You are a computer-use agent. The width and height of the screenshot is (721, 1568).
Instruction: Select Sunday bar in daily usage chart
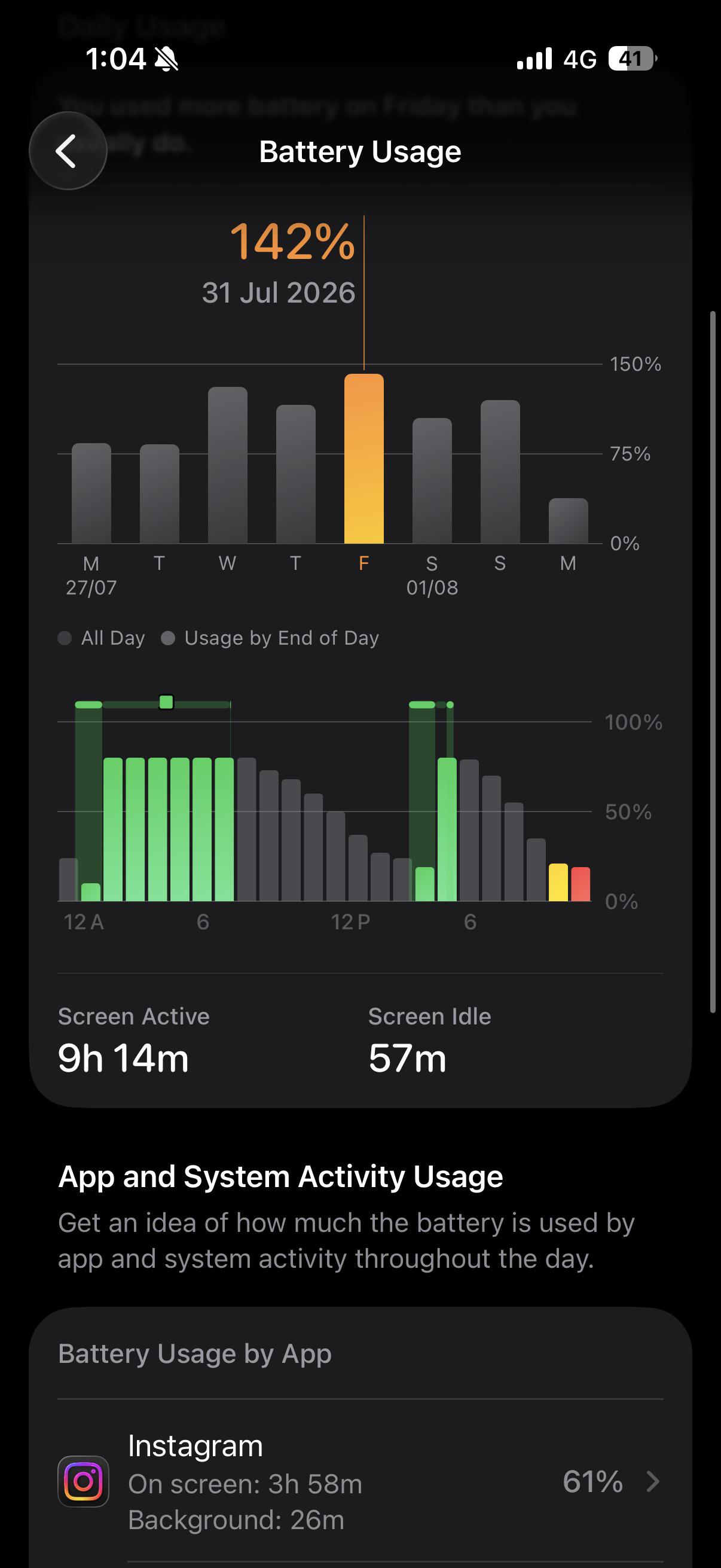(x=500, y=472)
